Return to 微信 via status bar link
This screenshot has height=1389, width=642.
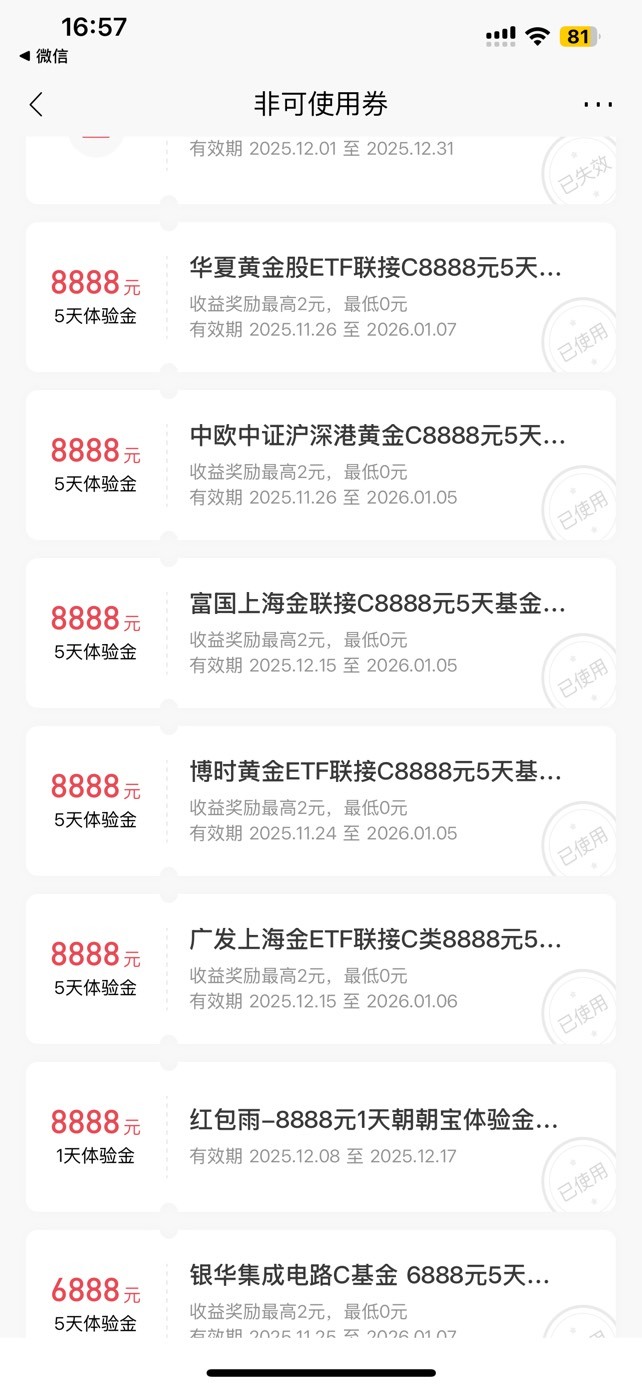[x=44, y=56]
